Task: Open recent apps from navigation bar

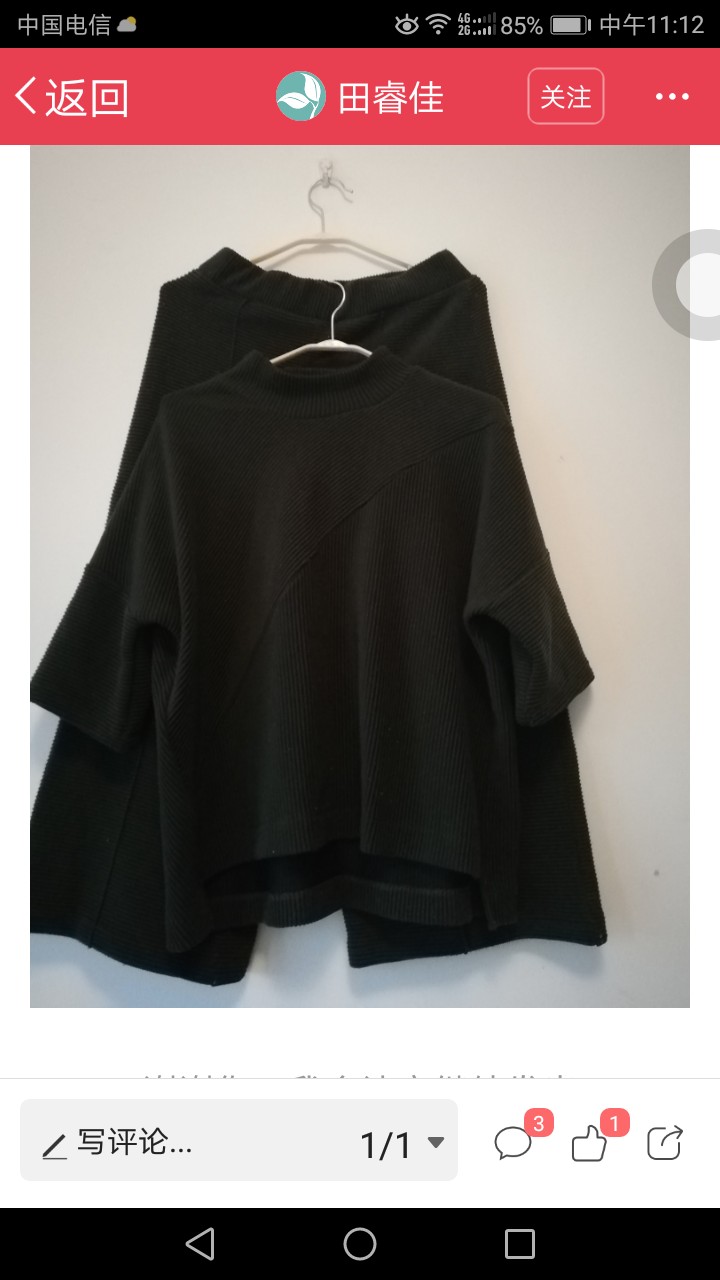Action: (520, 1244)
